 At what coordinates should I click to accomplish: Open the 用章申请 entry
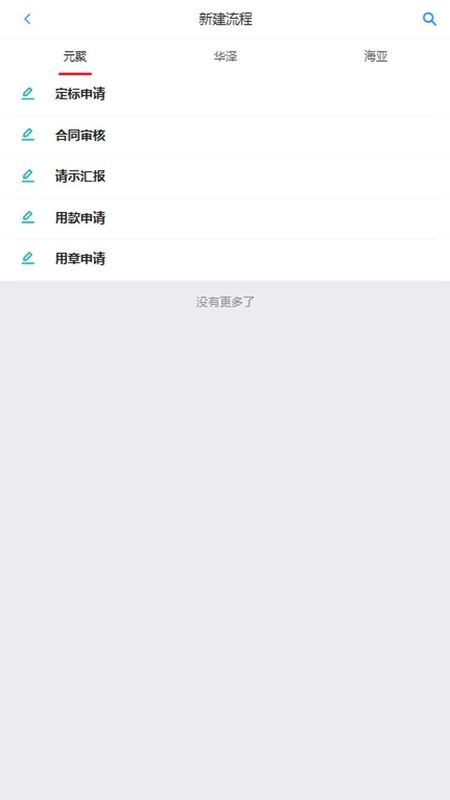pyautogui.click(x=225, y=259)
